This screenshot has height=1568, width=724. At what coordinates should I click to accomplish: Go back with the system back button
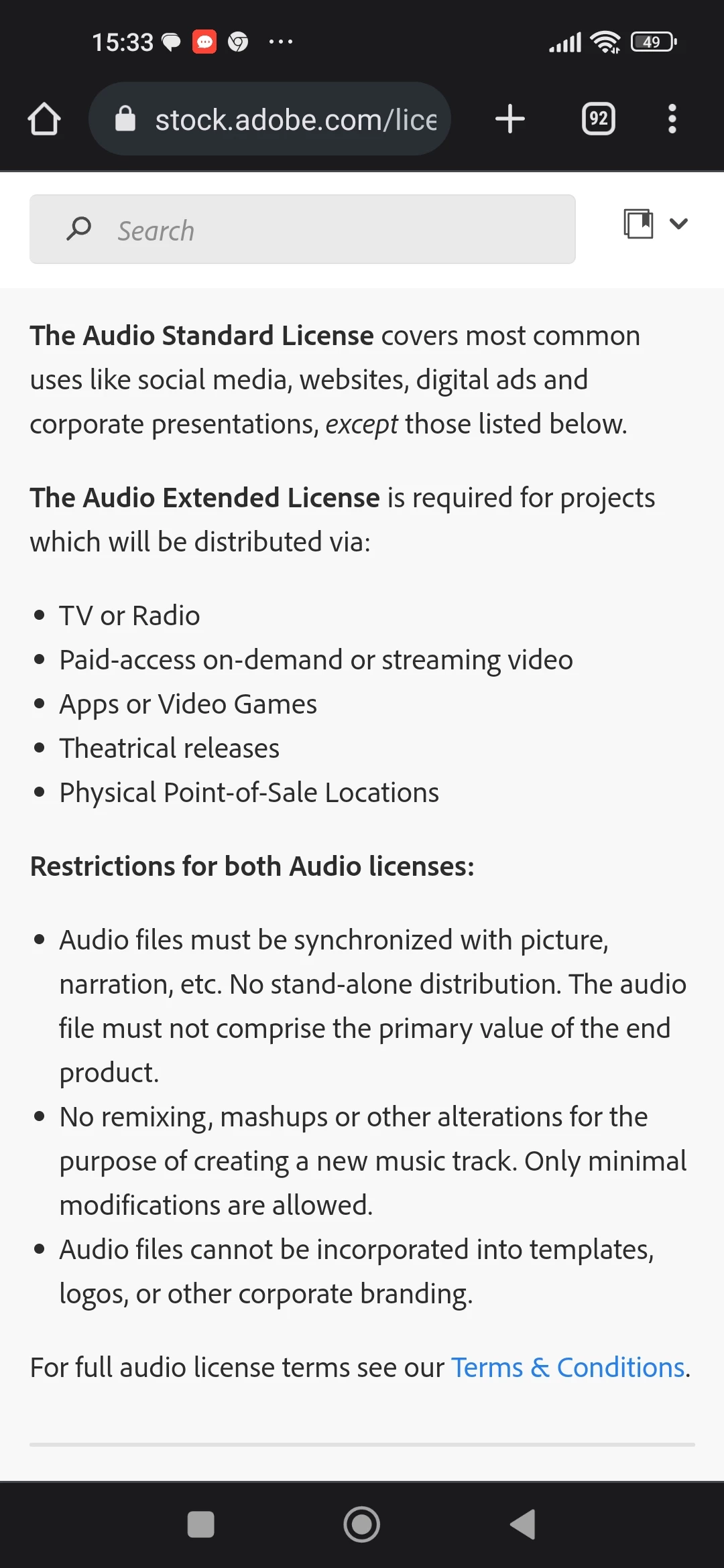[x=523, y=1524]
